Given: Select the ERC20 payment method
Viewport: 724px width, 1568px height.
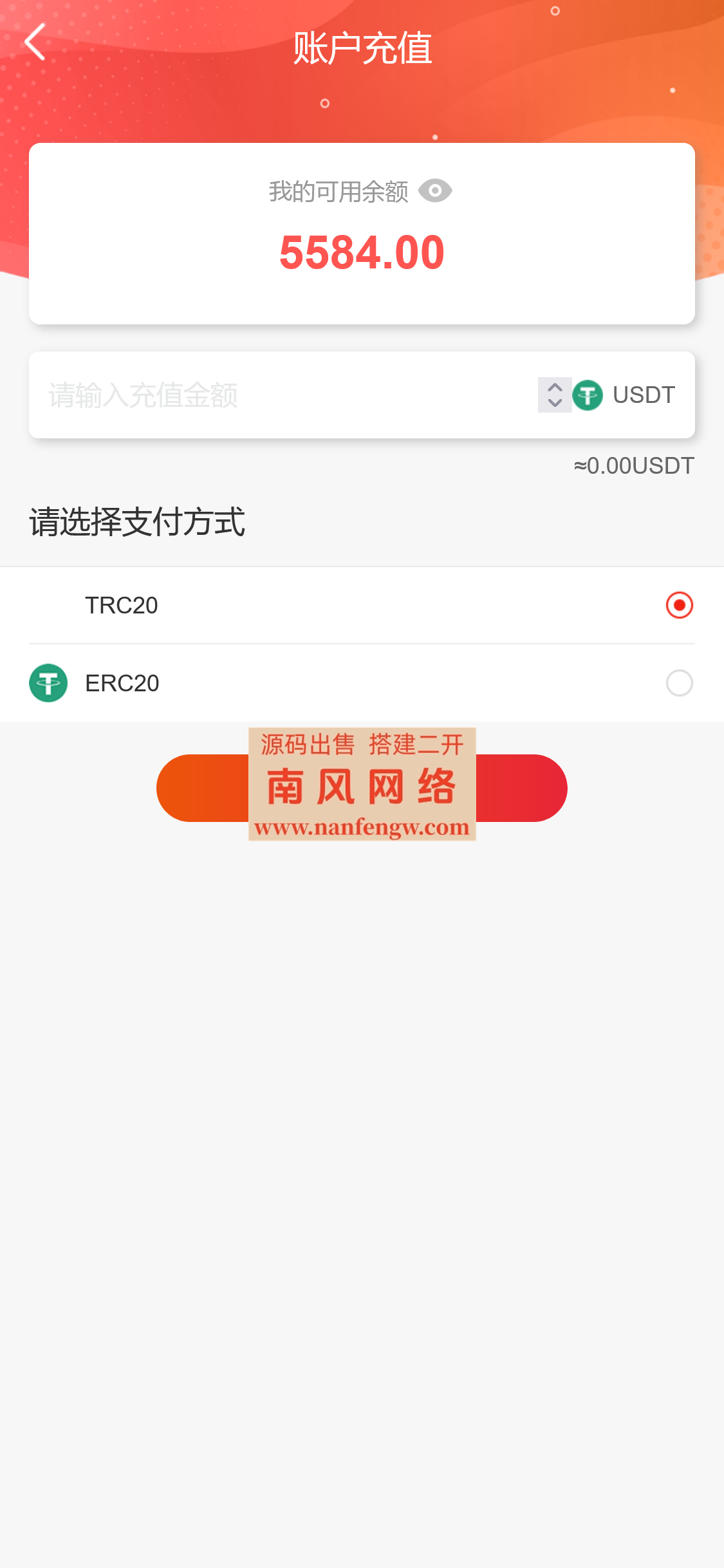Looking at the screenshot, I should point(679,683).
